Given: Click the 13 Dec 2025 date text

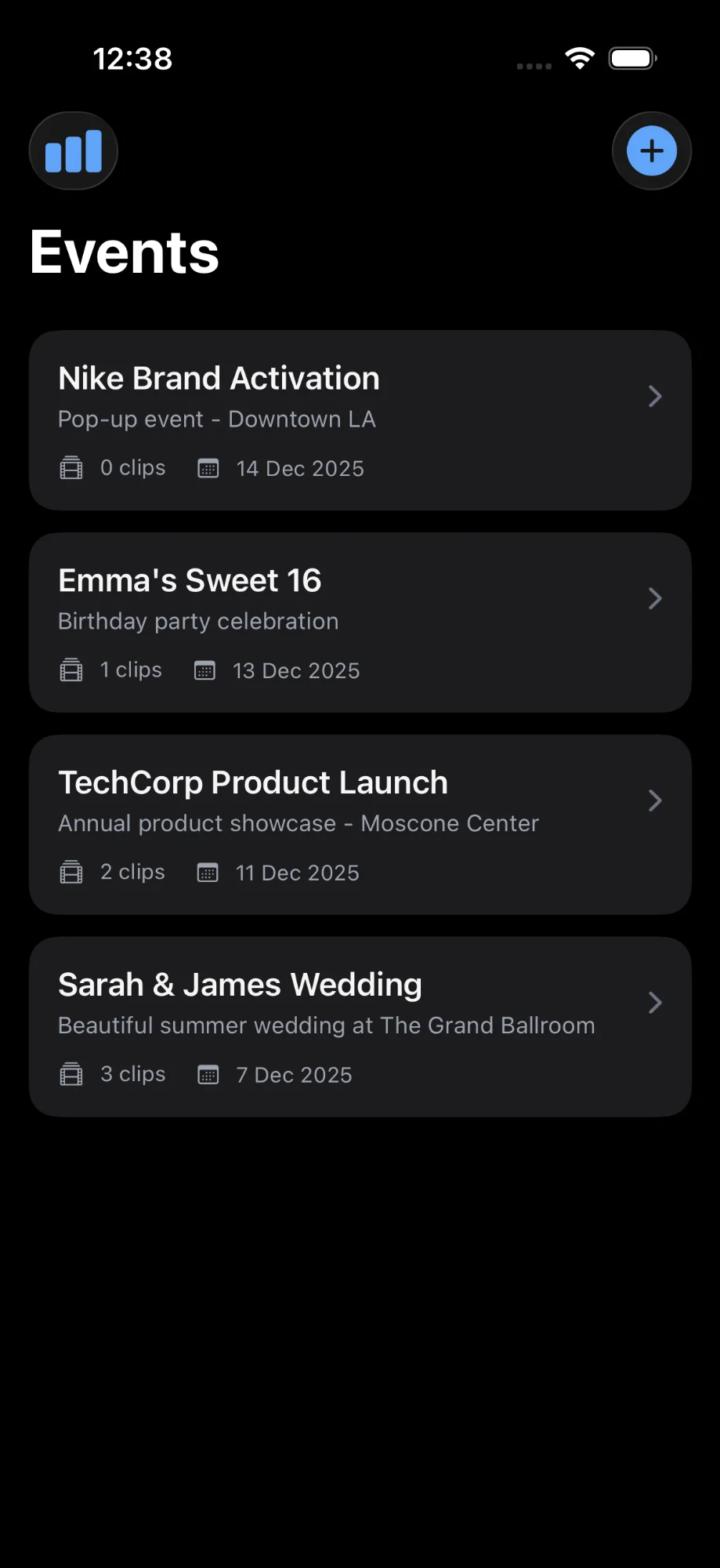Looking at the screenshot, I should (x=295, y=670).
